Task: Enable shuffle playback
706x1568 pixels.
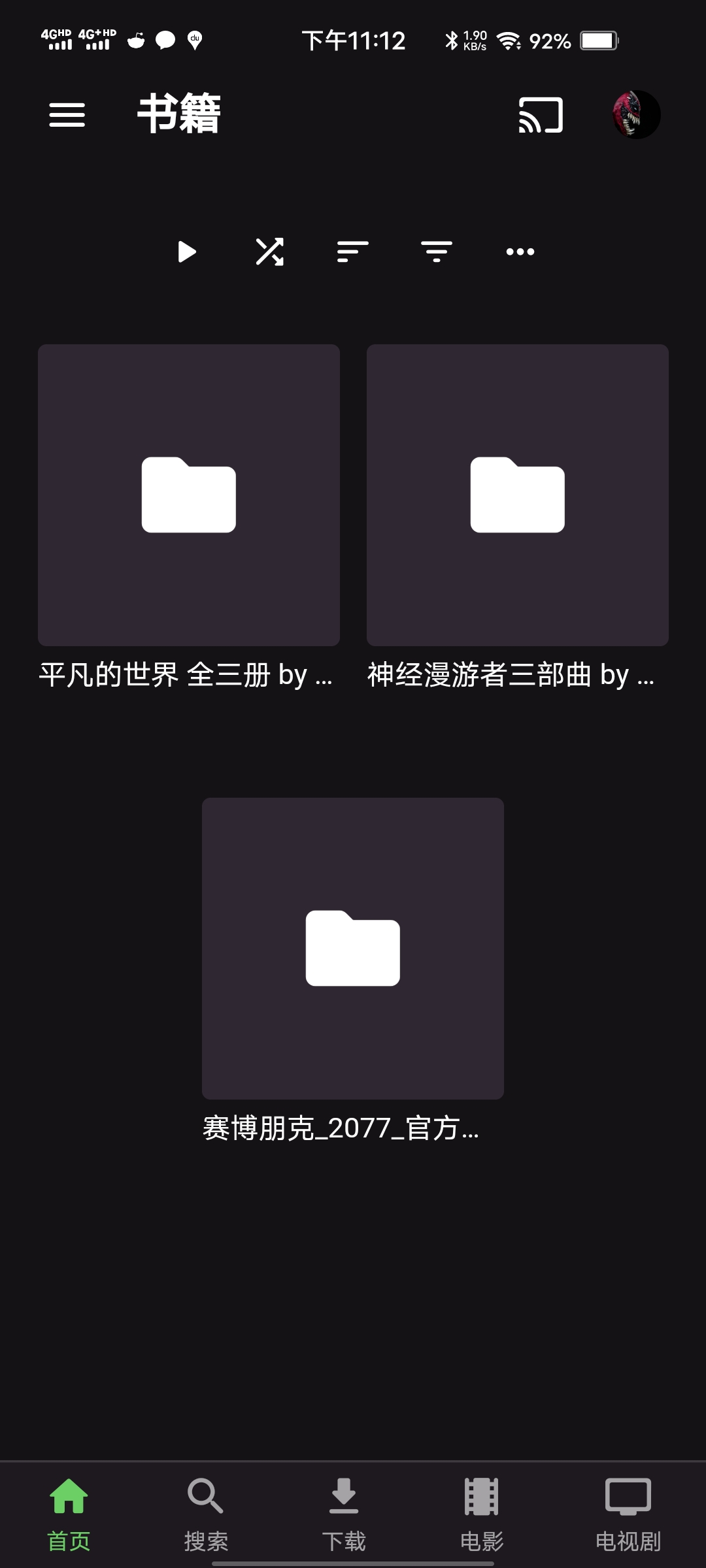Action: pyautogui.click(x=269, y=251)
